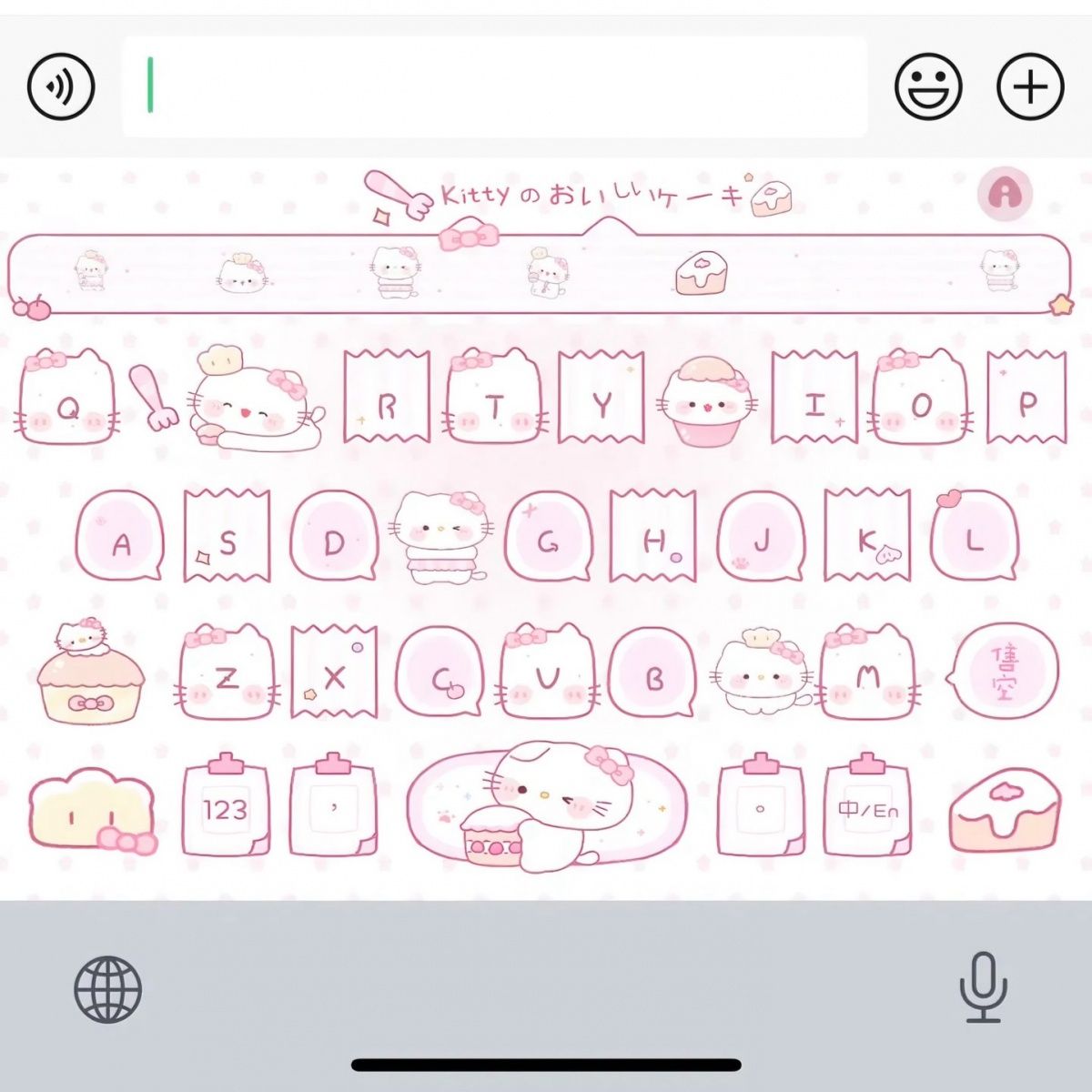
Task: Hit the R key
Action: (387, 398)
